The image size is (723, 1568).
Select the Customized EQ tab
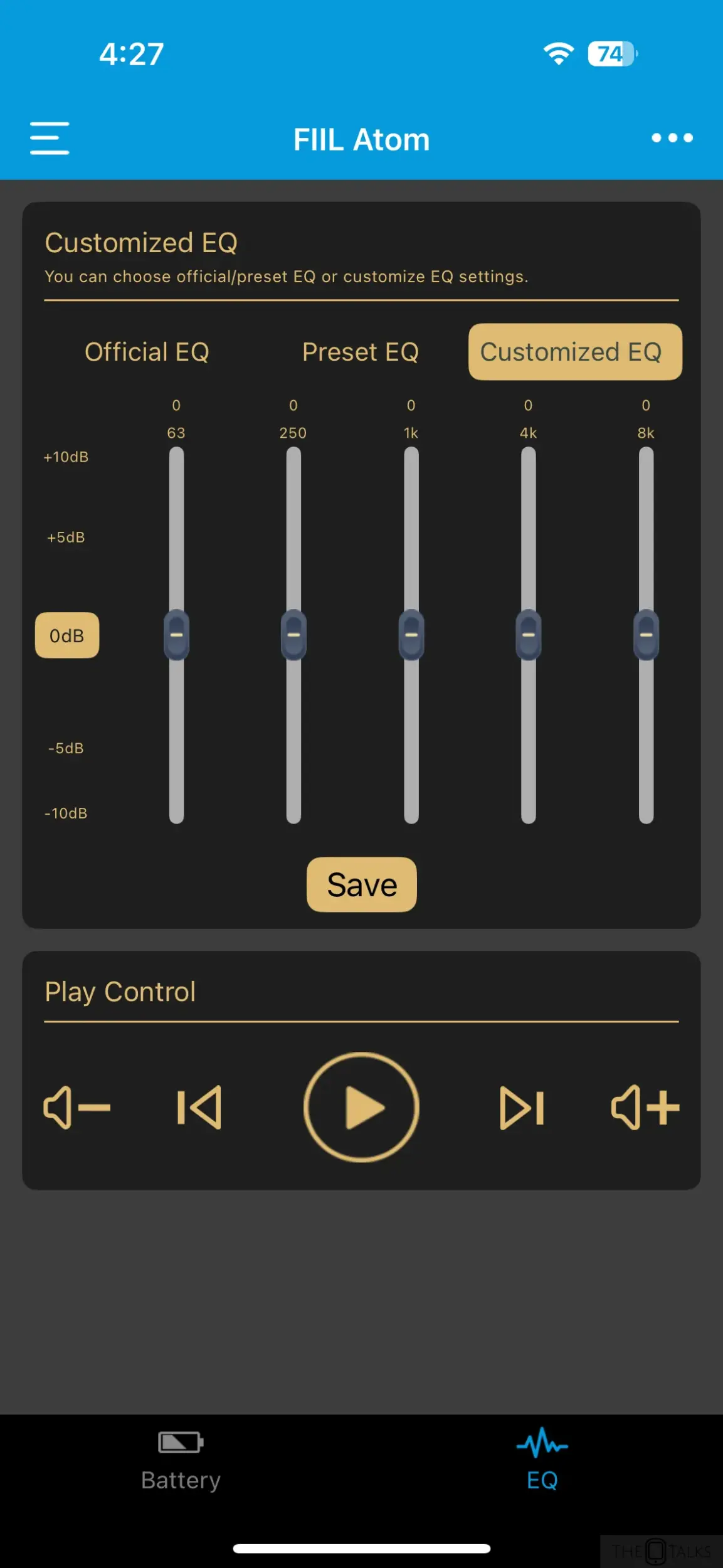[575, 352]
